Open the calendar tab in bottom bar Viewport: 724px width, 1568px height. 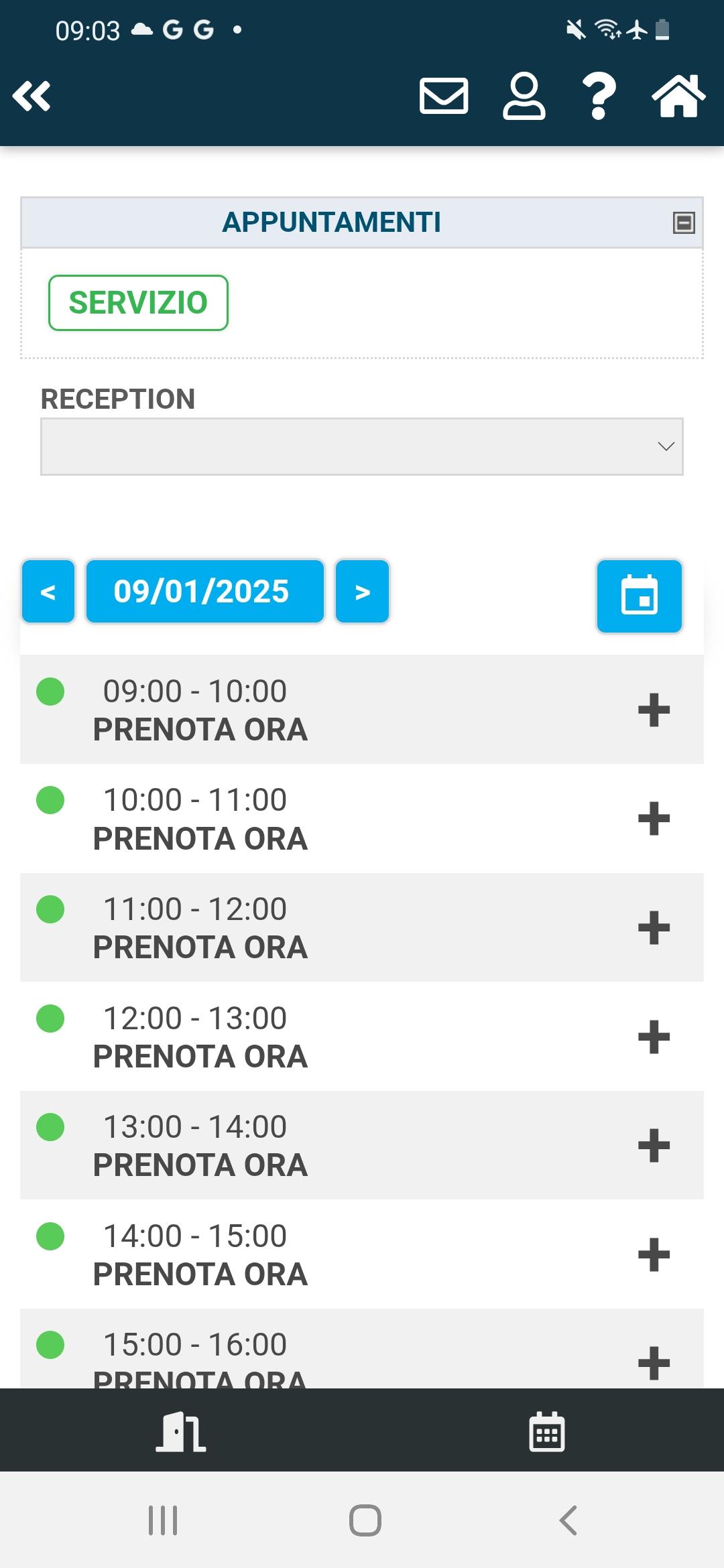pyautogui.click(x=547, y=1432)
